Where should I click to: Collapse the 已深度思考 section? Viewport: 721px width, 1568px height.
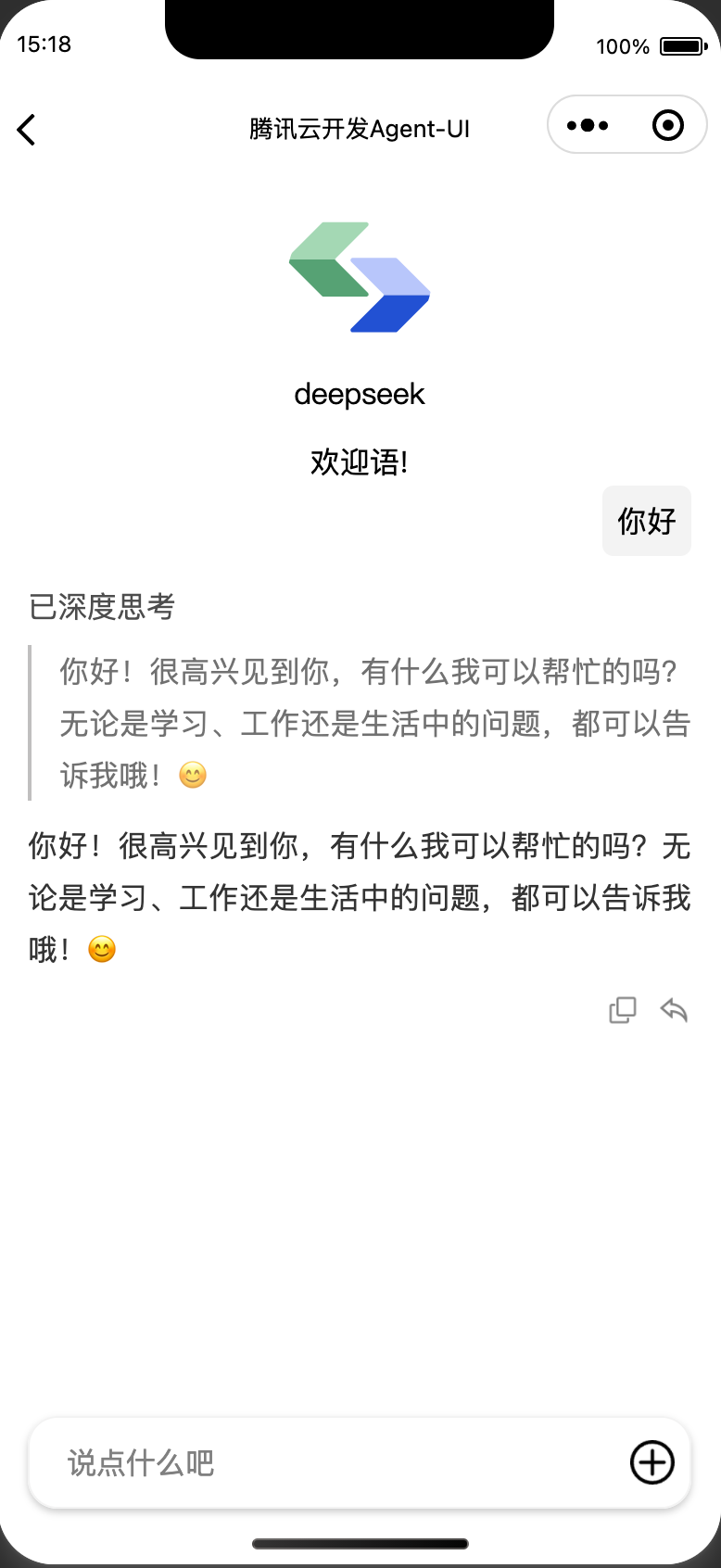tap(102, 607)
